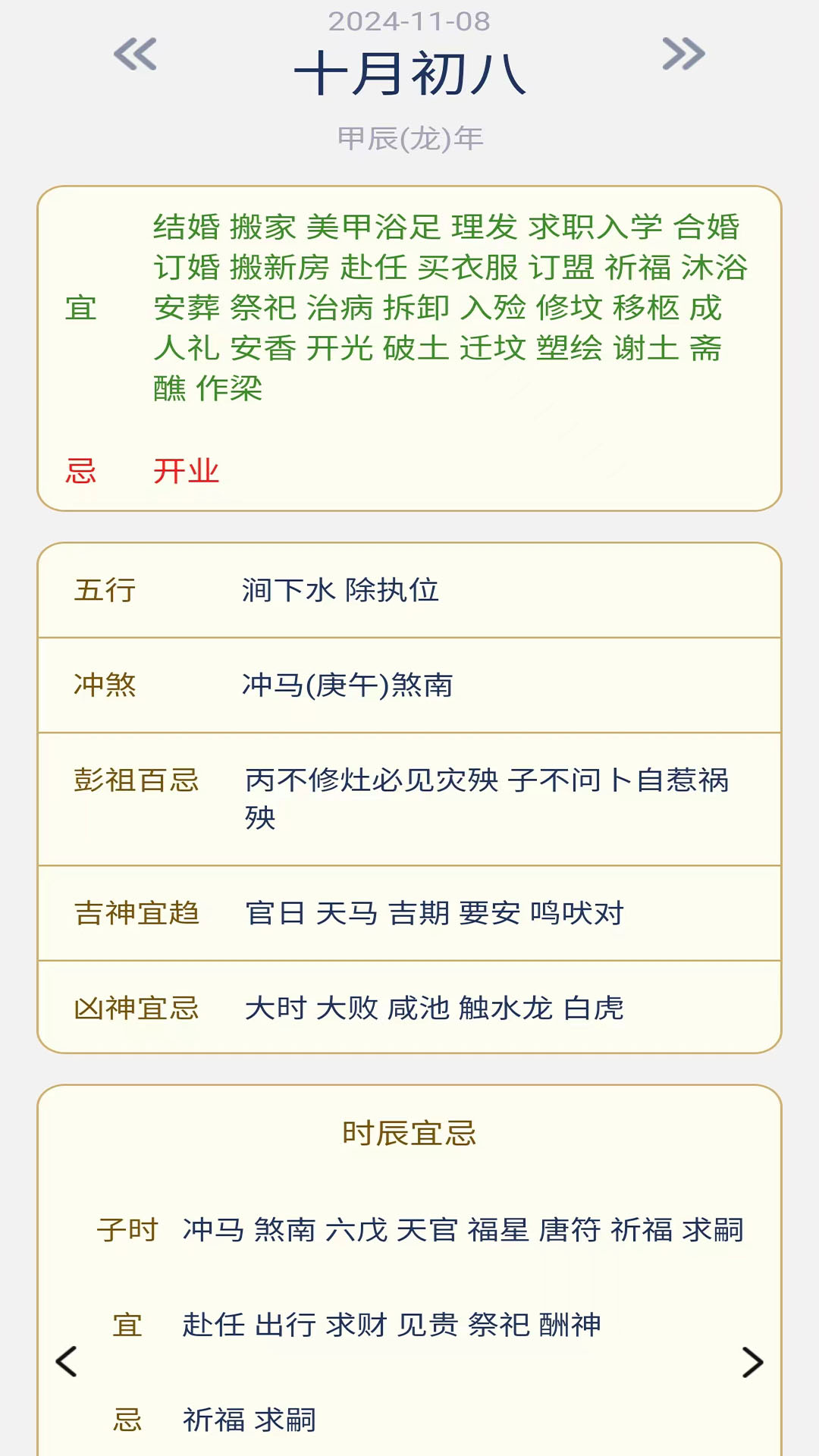Expand the 凶神宜忌 row
The width and height of the screenshot is (819, 1456).
[136, 1008]
